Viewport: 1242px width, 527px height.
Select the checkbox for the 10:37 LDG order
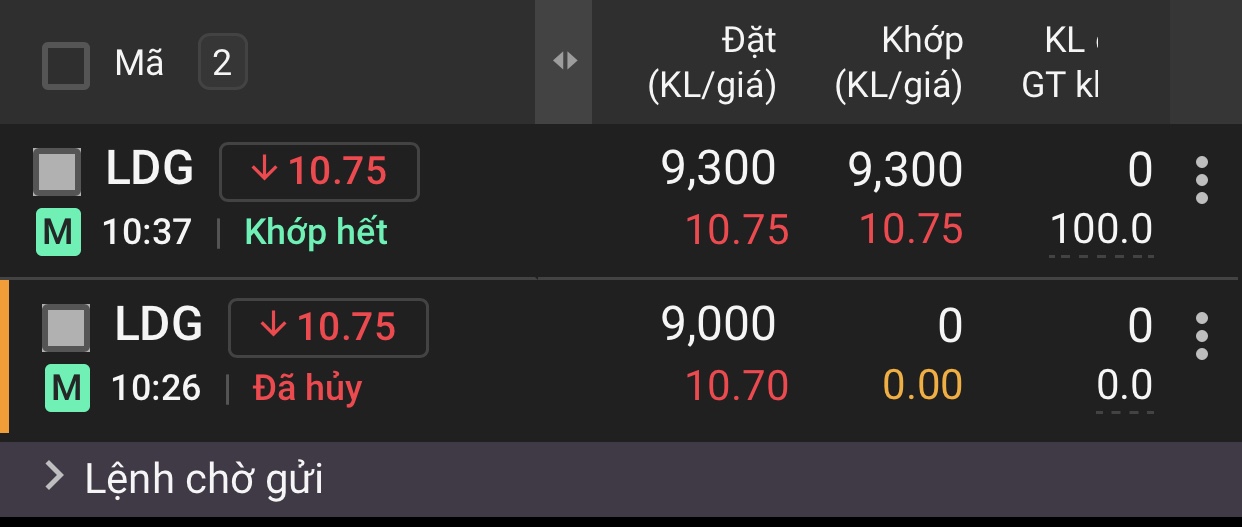[58, 171]
